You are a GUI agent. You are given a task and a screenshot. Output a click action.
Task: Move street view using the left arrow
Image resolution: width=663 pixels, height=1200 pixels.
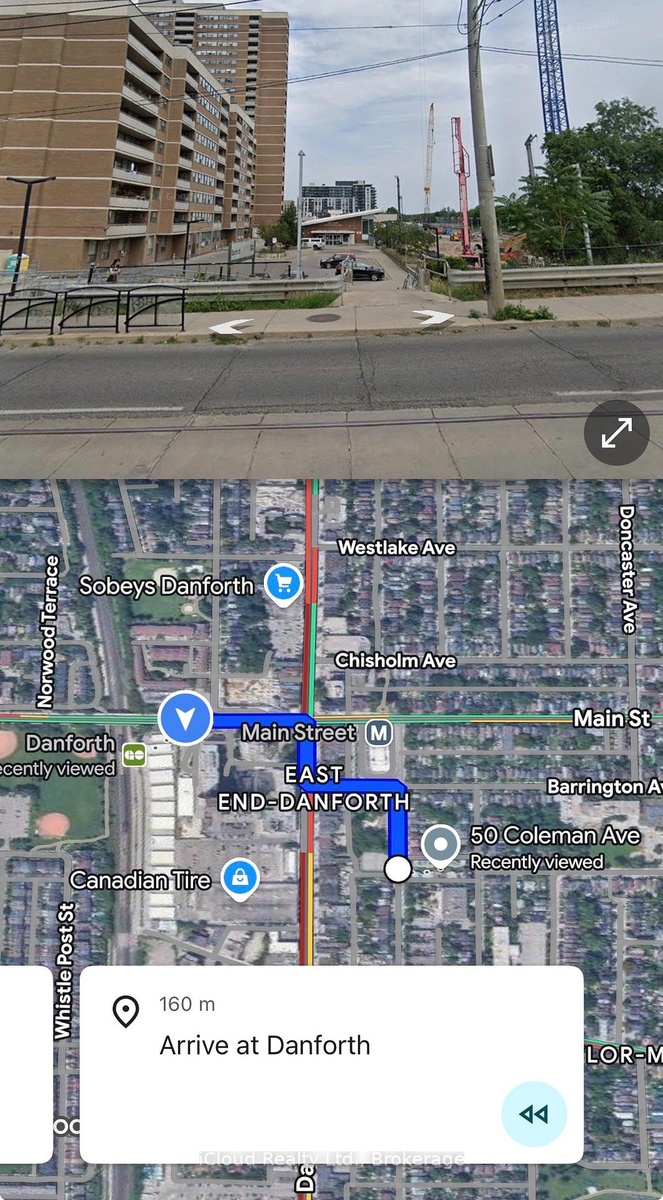pos(230,326)
